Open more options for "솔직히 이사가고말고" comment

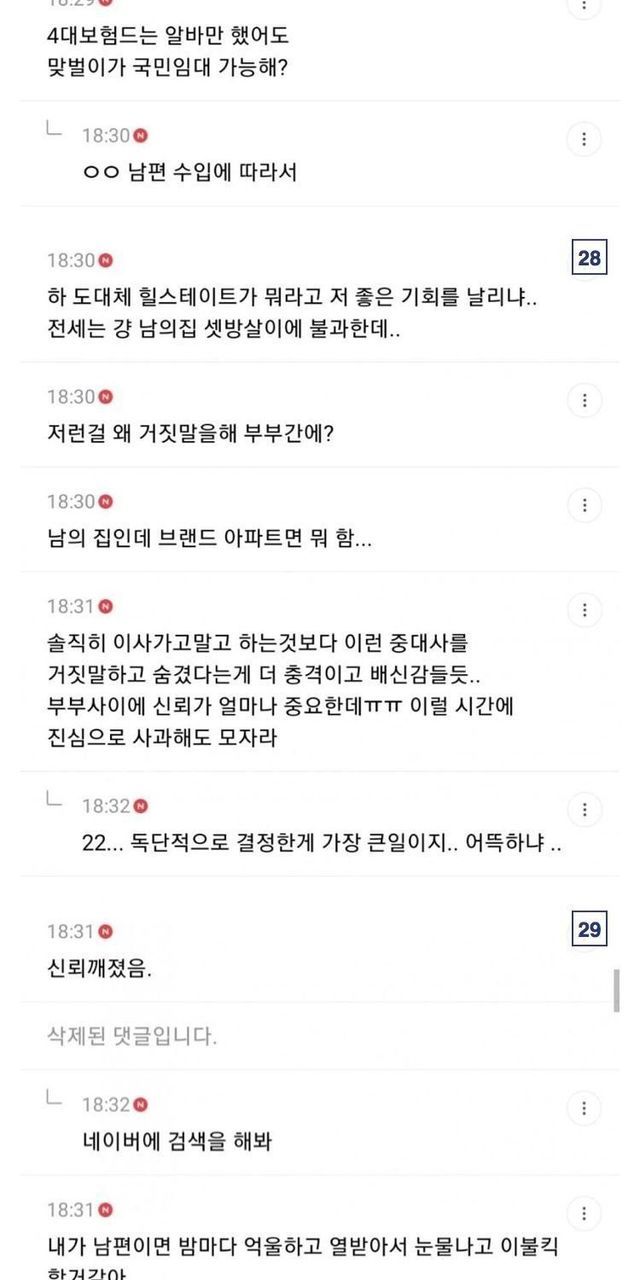(x=584, y=609)
